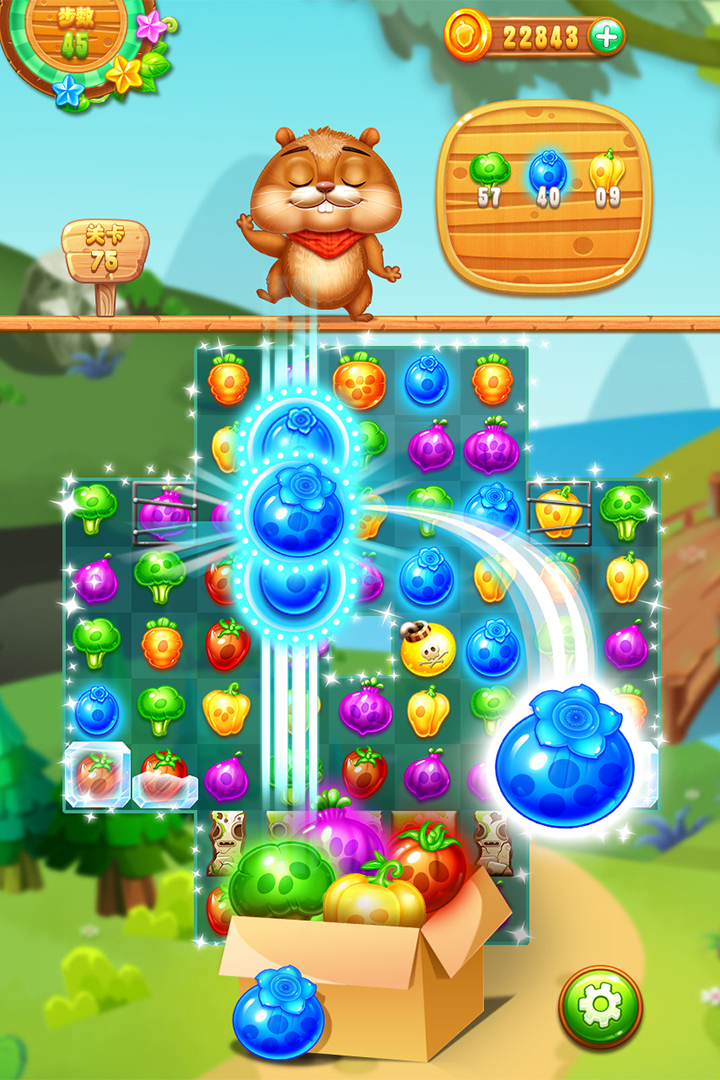Select the yellow skull bomb piece
The height and width of the screenshot is (1080, 720).
tap(428, 648)
